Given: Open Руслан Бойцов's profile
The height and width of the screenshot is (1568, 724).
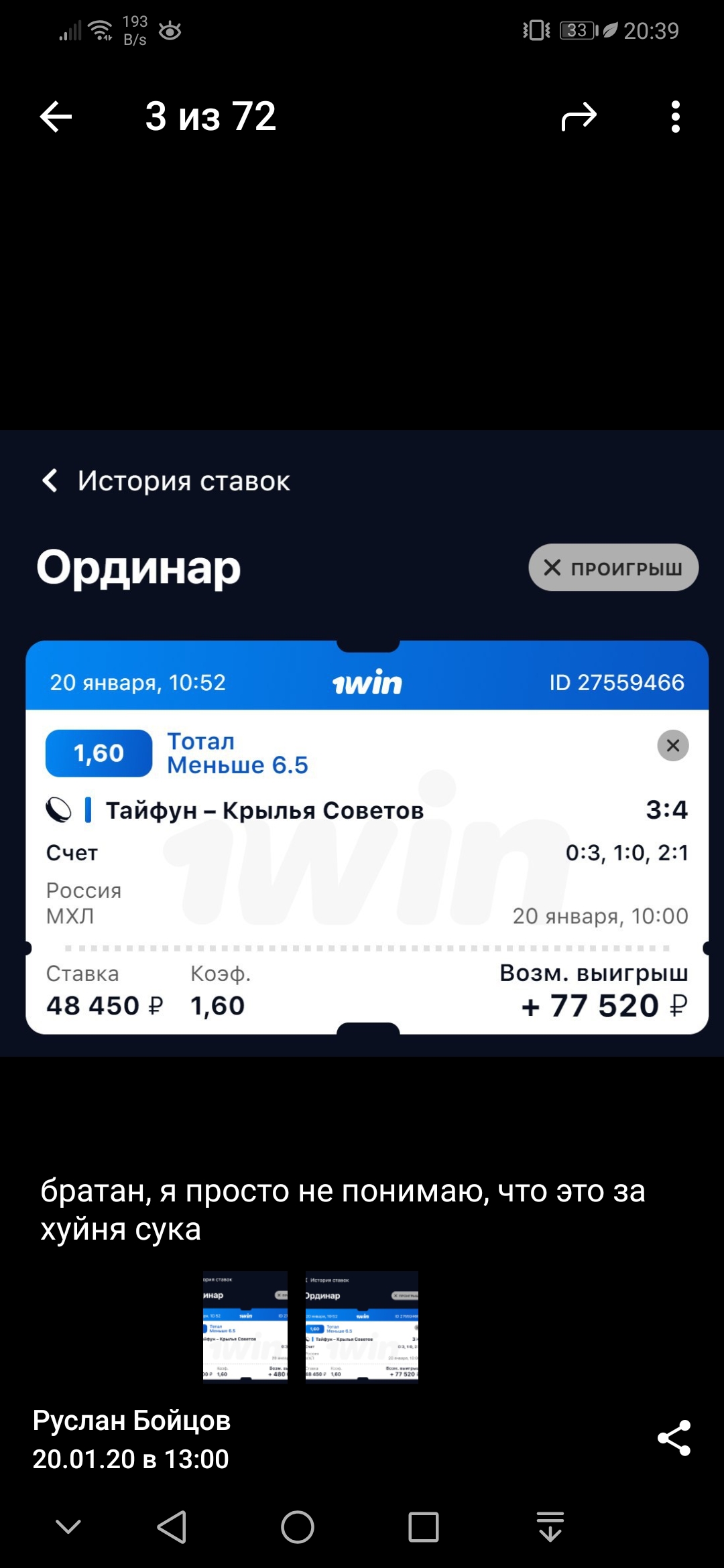Looking at the screenshot, I should tap(132, 1420).
